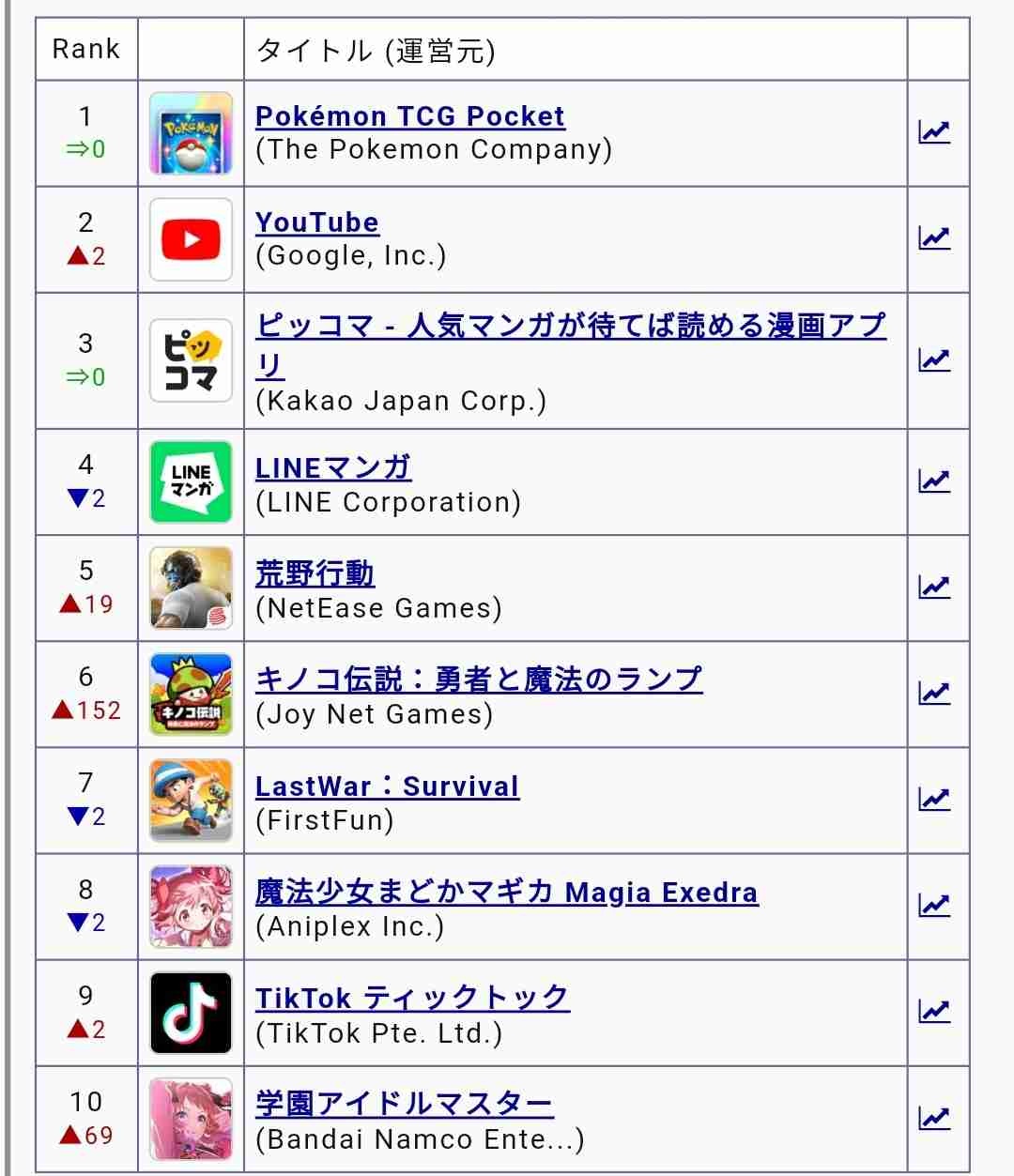View ranking chart for キノコ伝説
The height and width of the screenshot is (1176, 1014).
point(934,694)
